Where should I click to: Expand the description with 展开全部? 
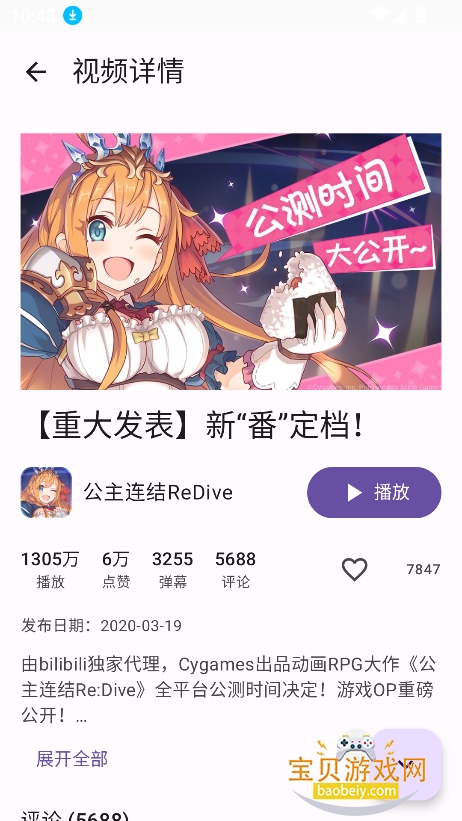point(72,758)
